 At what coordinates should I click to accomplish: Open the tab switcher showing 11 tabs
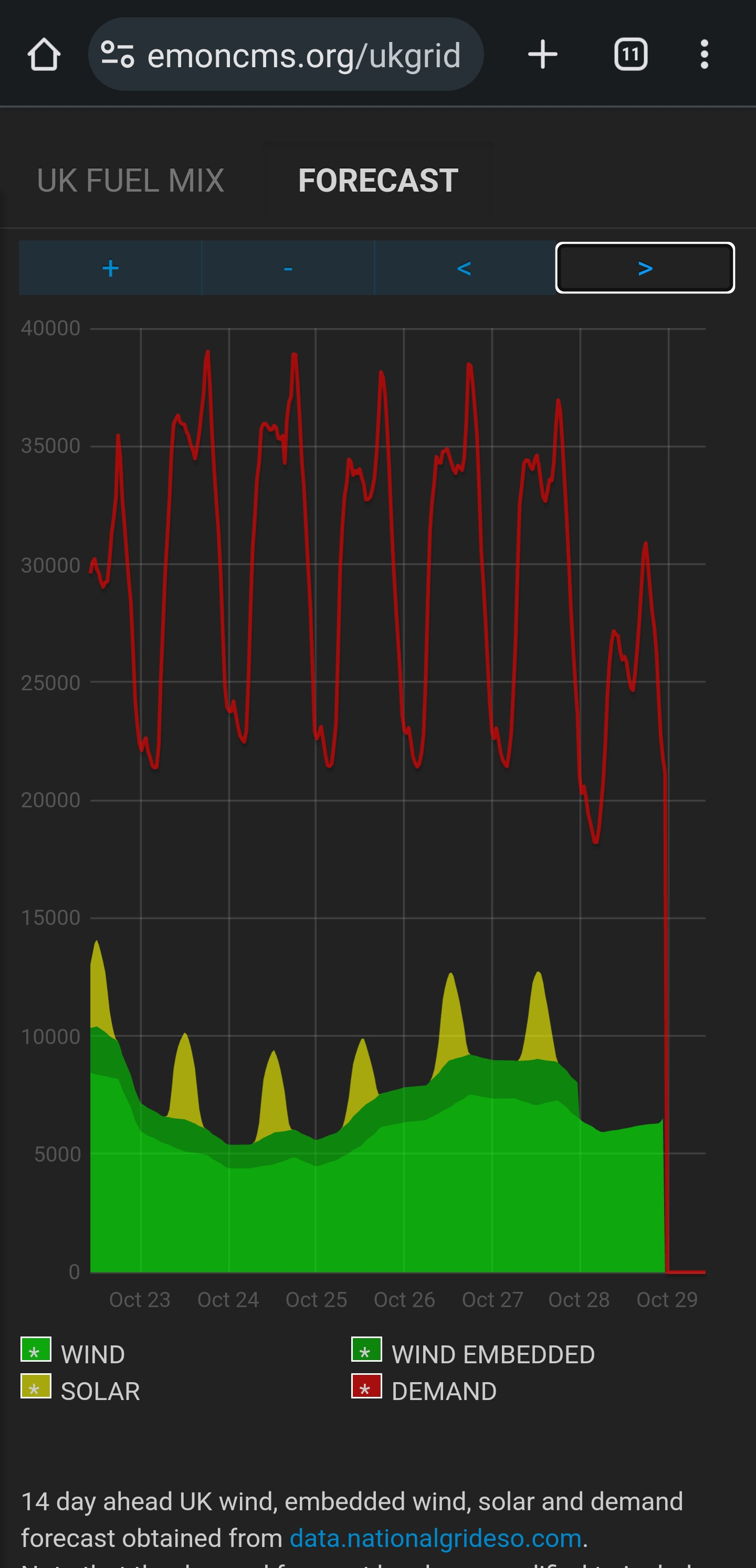coord(631,55)
